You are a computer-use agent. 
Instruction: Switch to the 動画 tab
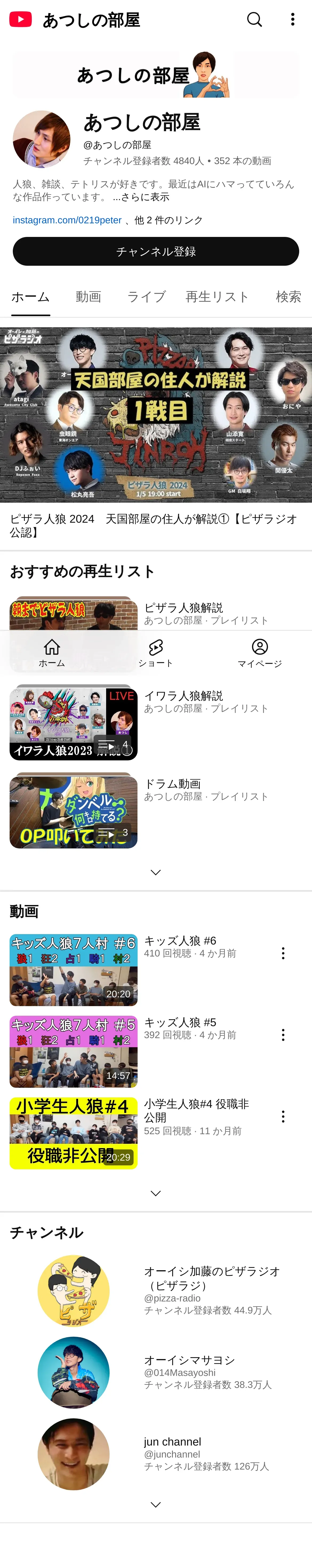[88, 297]
